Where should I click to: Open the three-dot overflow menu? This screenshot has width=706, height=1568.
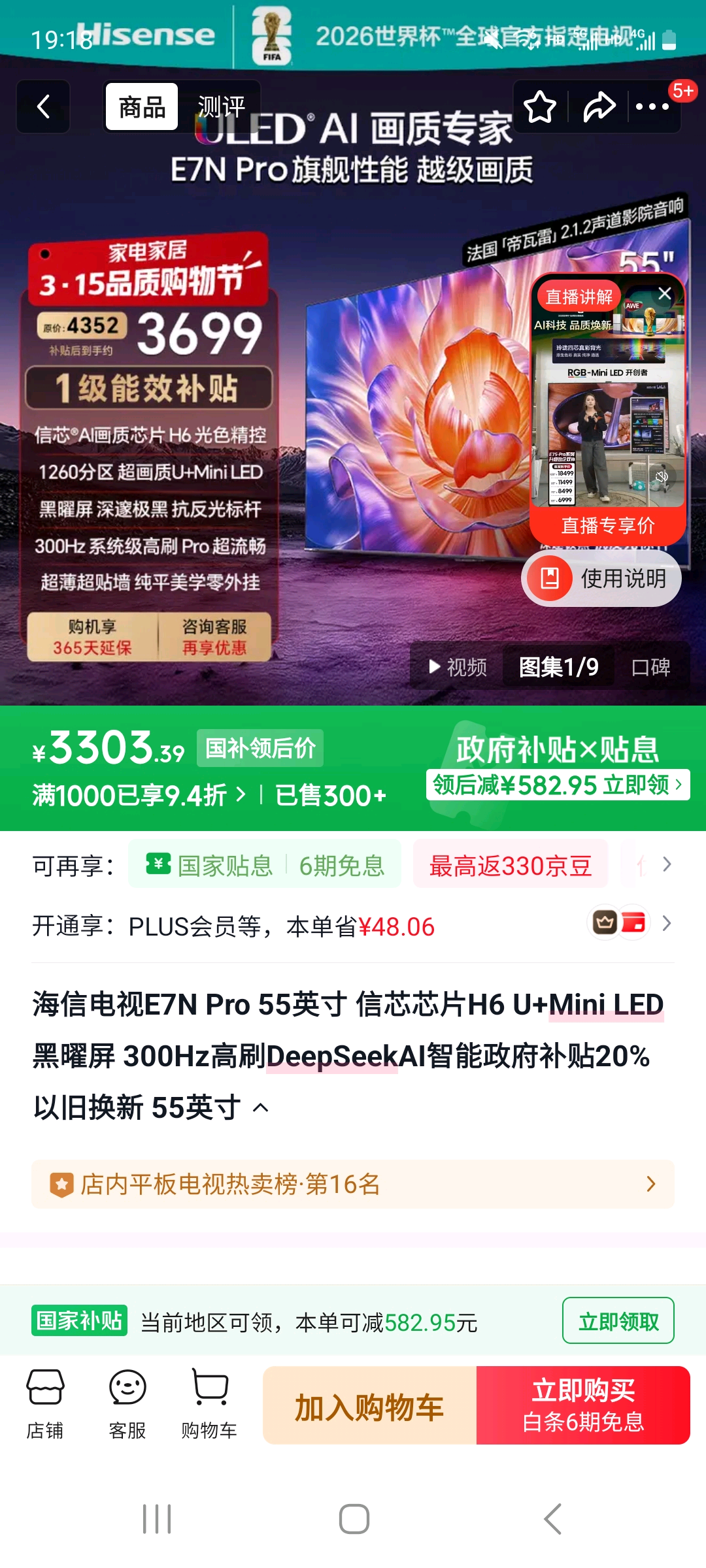click(x=652, y=106)
